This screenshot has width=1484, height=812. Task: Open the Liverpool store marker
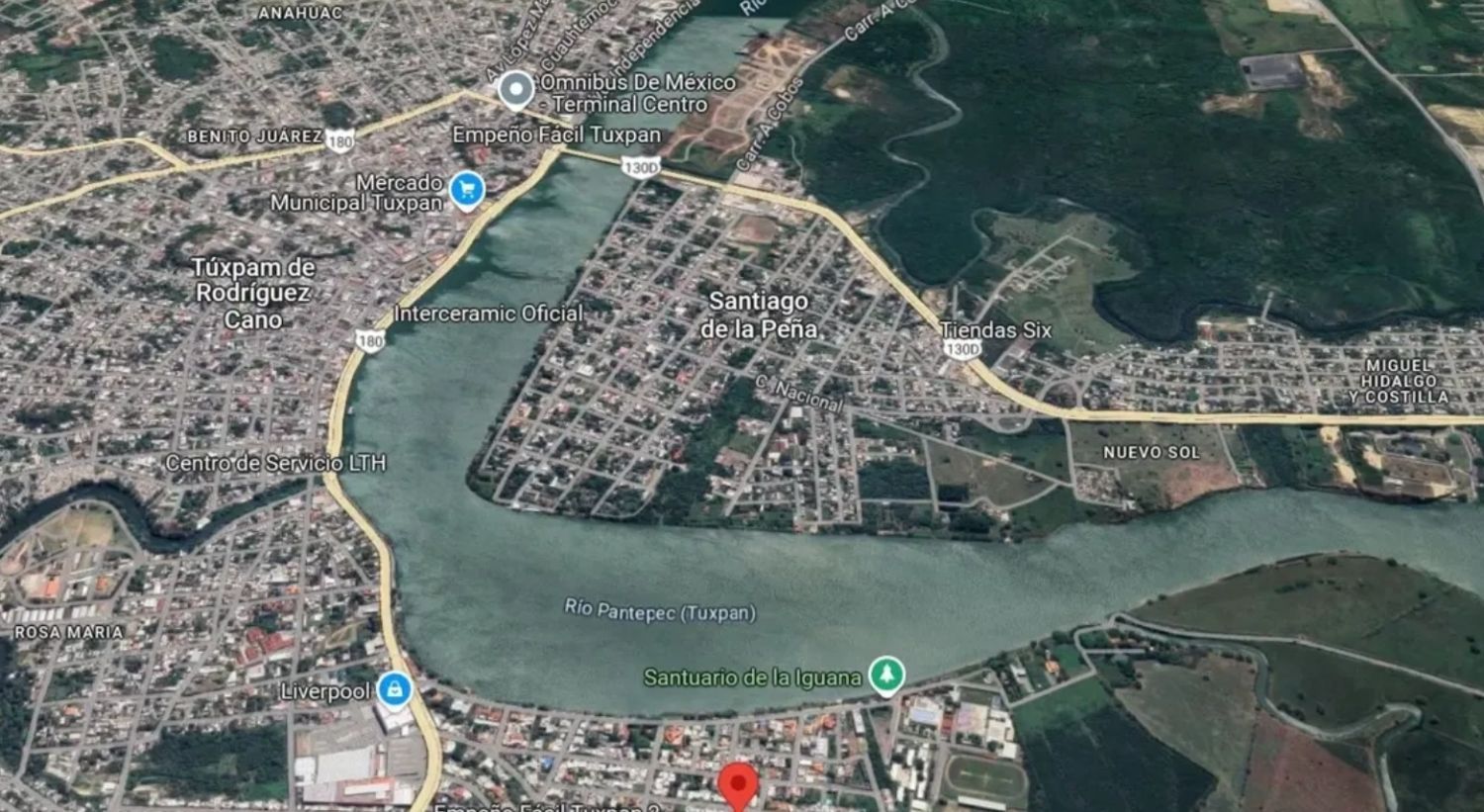click(394, 689)
